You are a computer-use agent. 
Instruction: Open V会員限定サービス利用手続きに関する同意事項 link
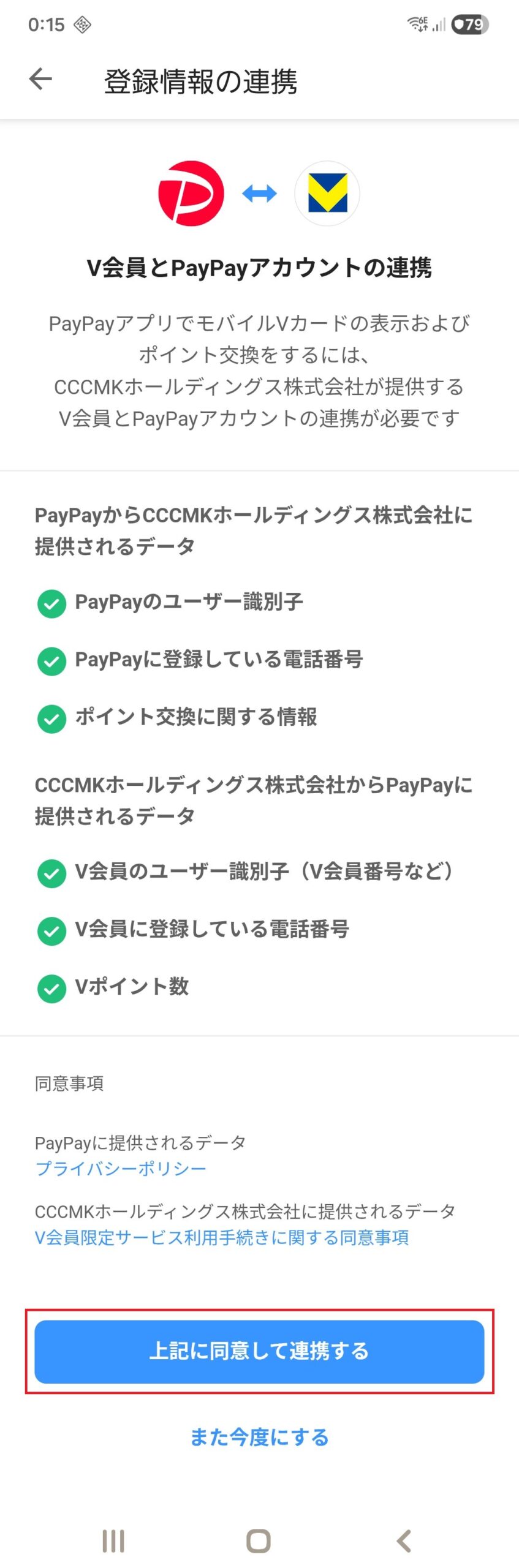click(222, 1237)
